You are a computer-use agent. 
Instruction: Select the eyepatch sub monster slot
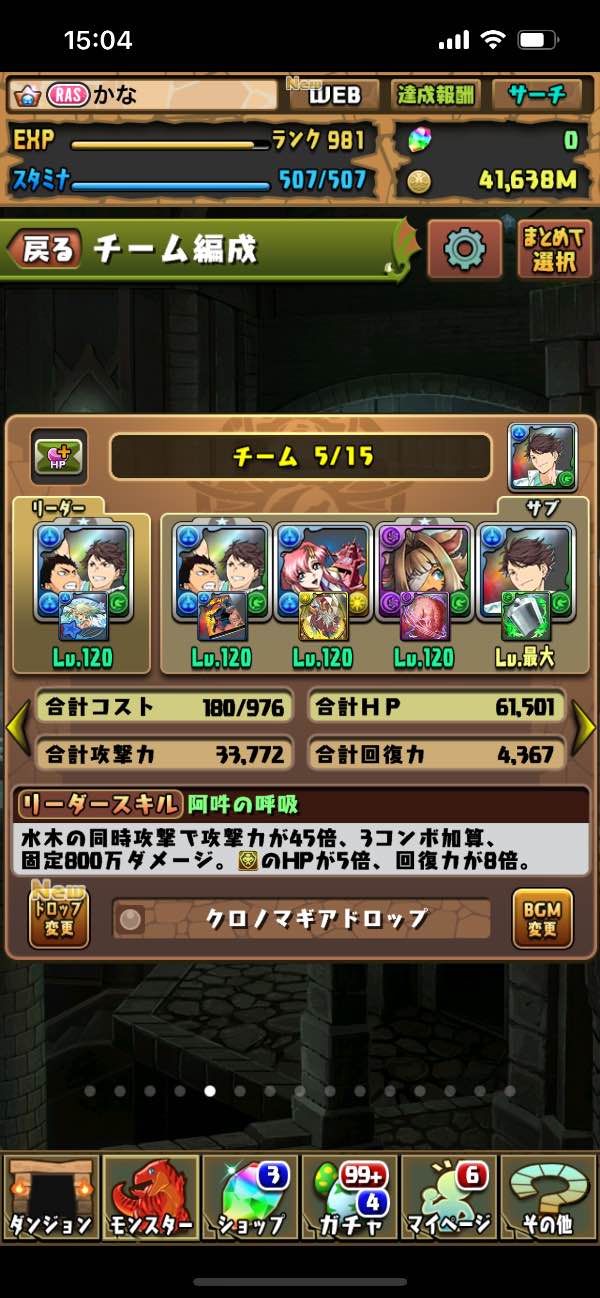(424, 590)
